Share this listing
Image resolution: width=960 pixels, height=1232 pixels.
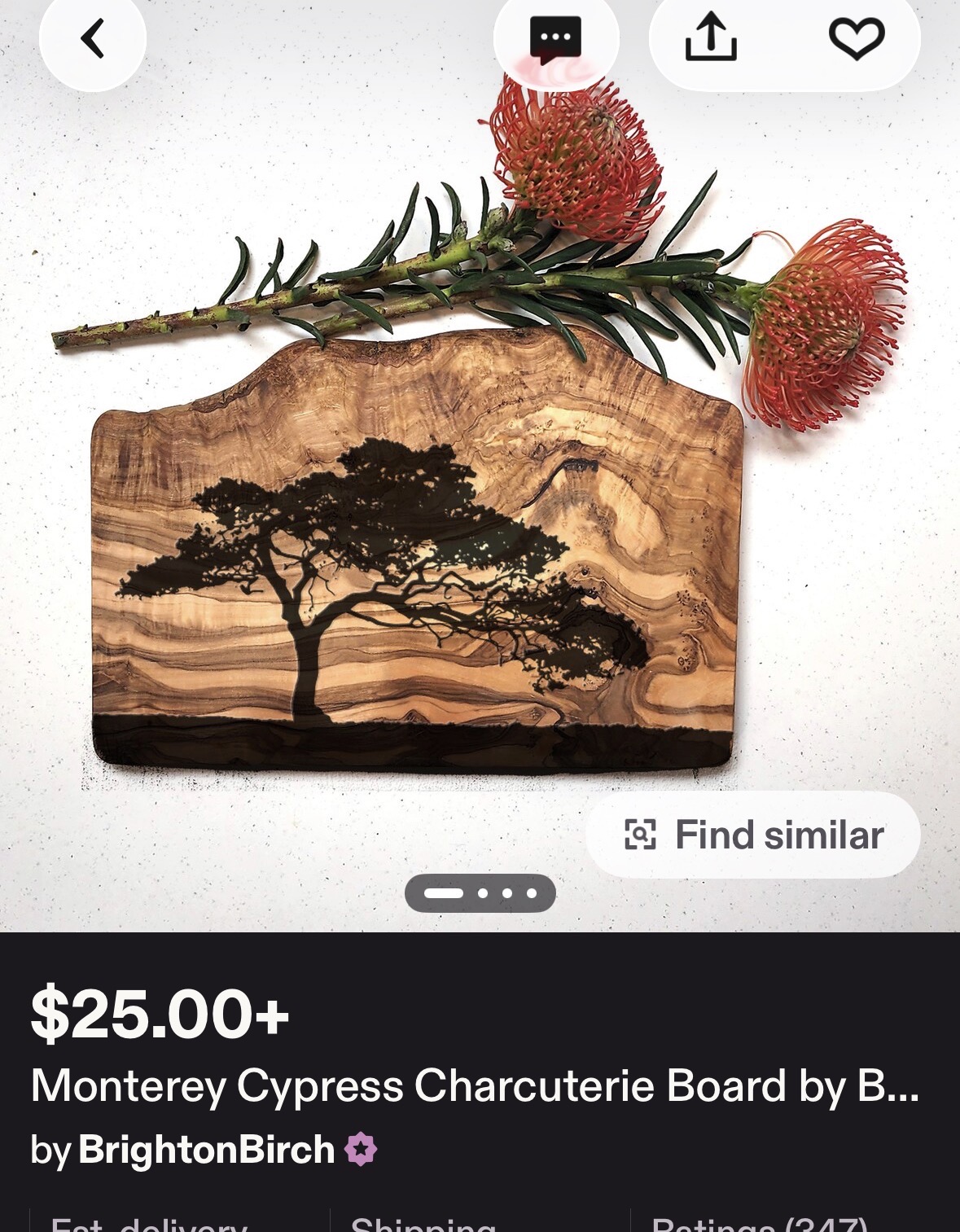(711, 37)
